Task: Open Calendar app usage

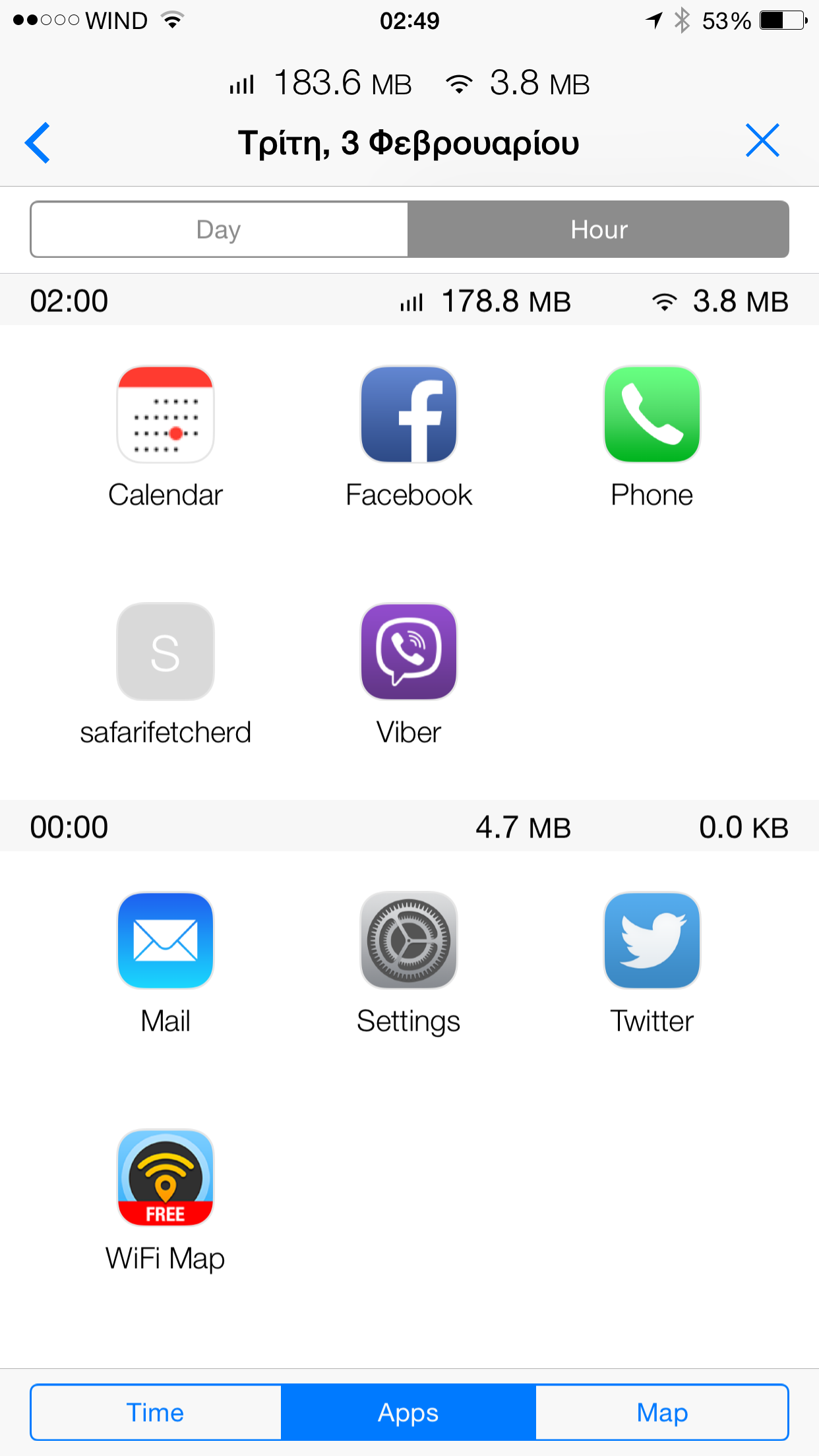Action: [166, 415]
